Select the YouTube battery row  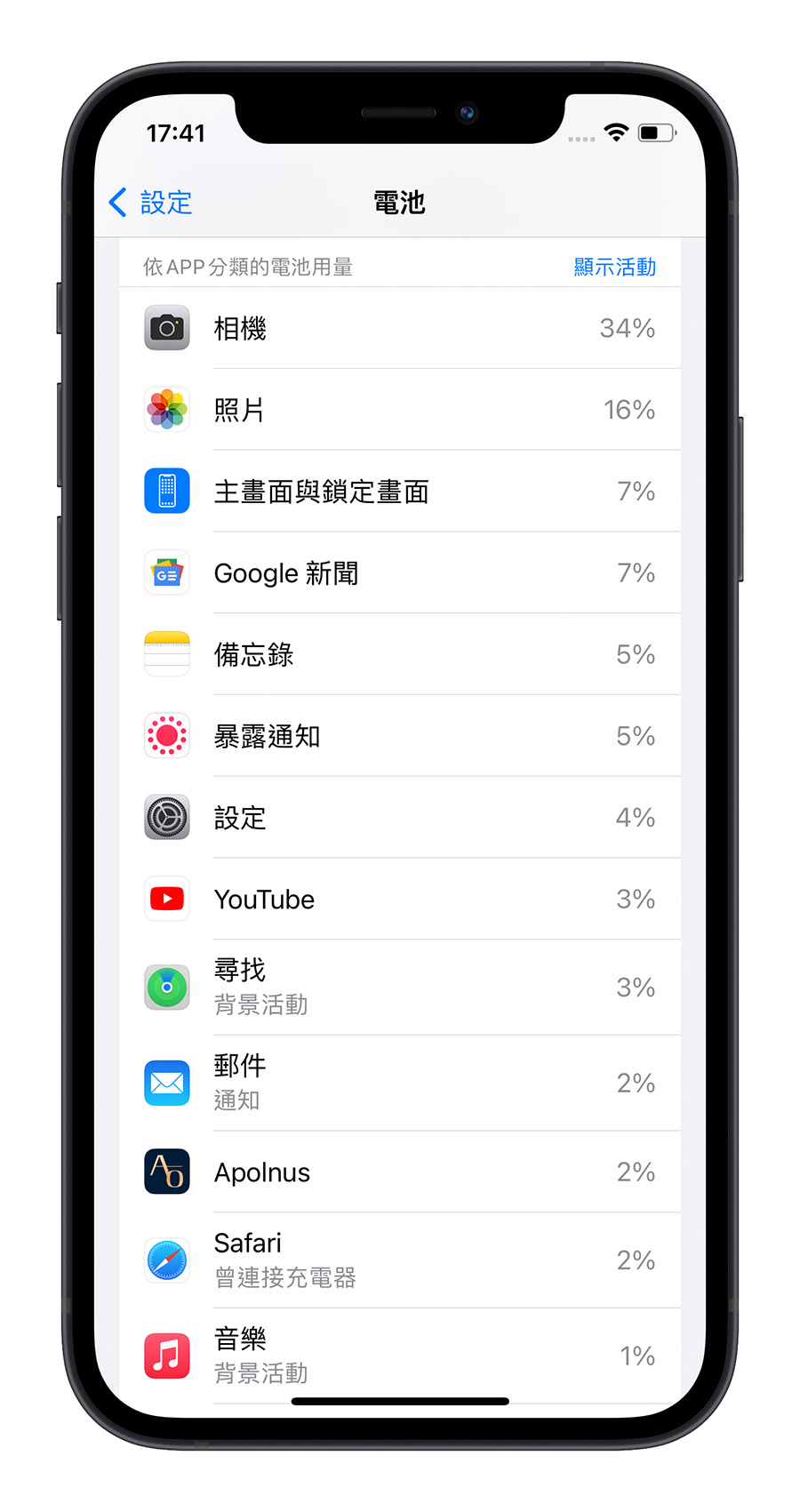(400, 900)
